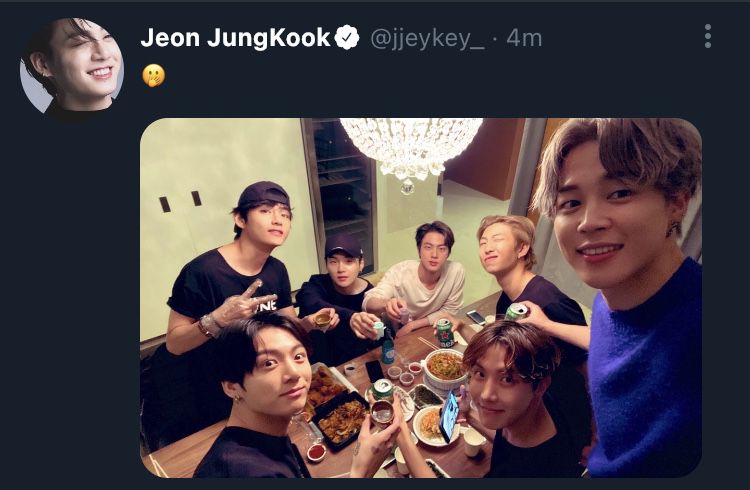
Task: Open Jeon JungKook's profile picture
Action: [72, 68]
